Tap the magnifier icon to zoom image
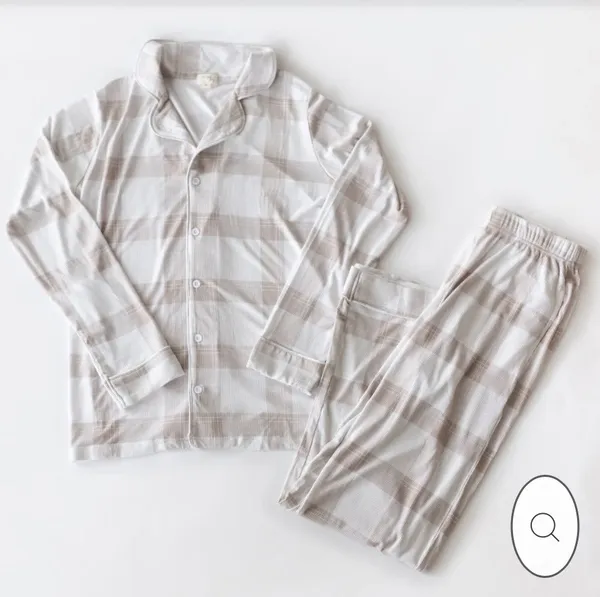This screenshot has width=600, height=597. point(545,529)
